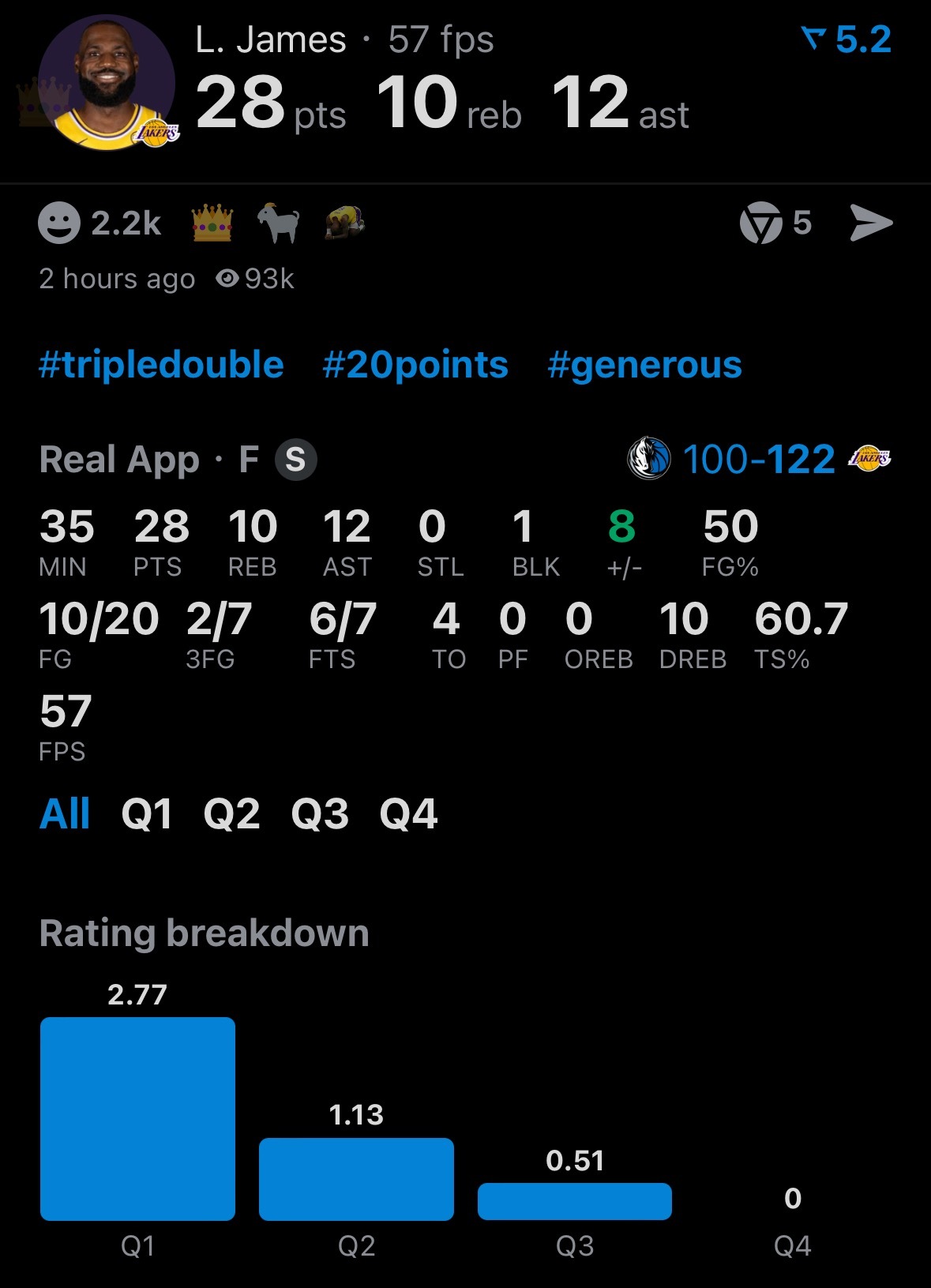Select the All quarter filter
This screenshot has width=931, height=1288.
click(x=66, y=814)
